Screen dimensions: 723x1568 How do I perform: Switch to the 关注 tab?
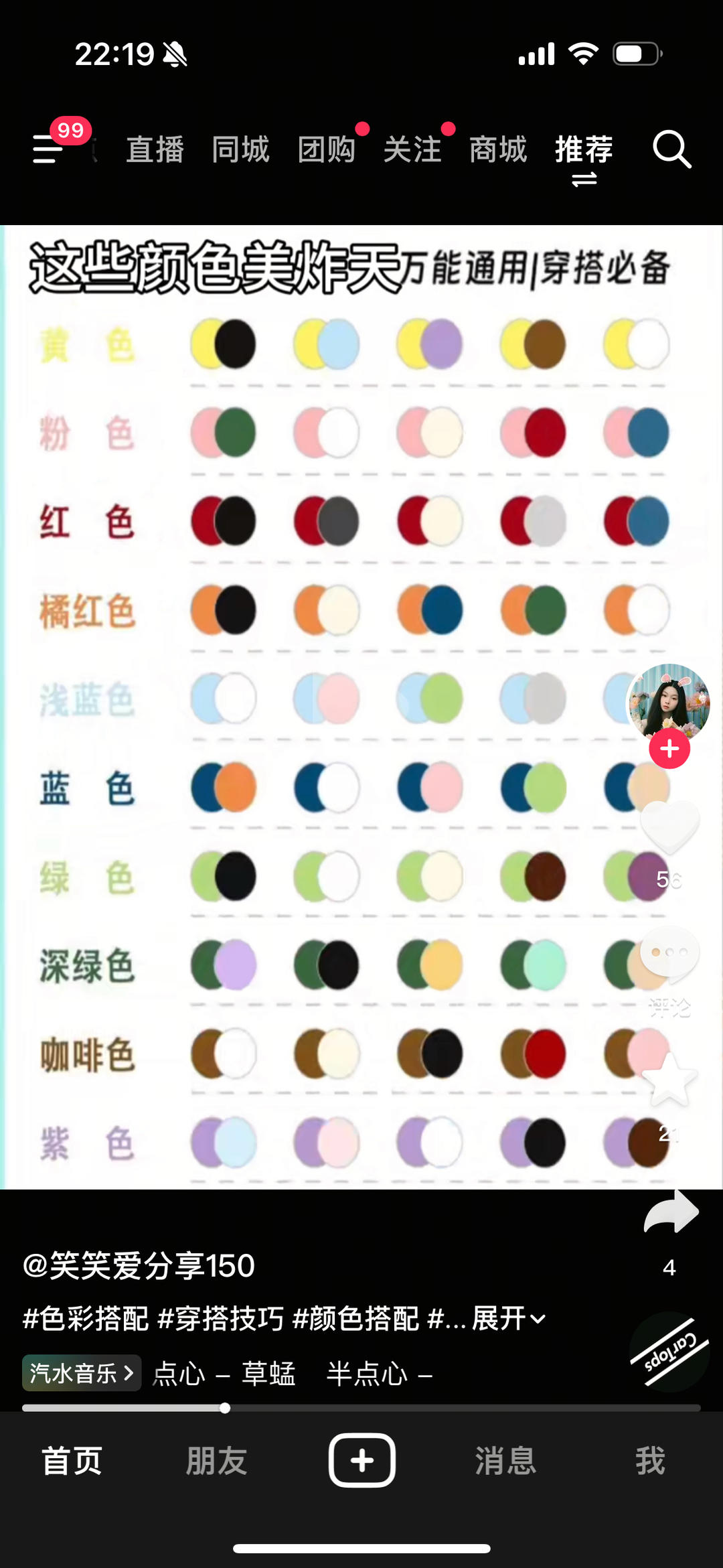412,149
